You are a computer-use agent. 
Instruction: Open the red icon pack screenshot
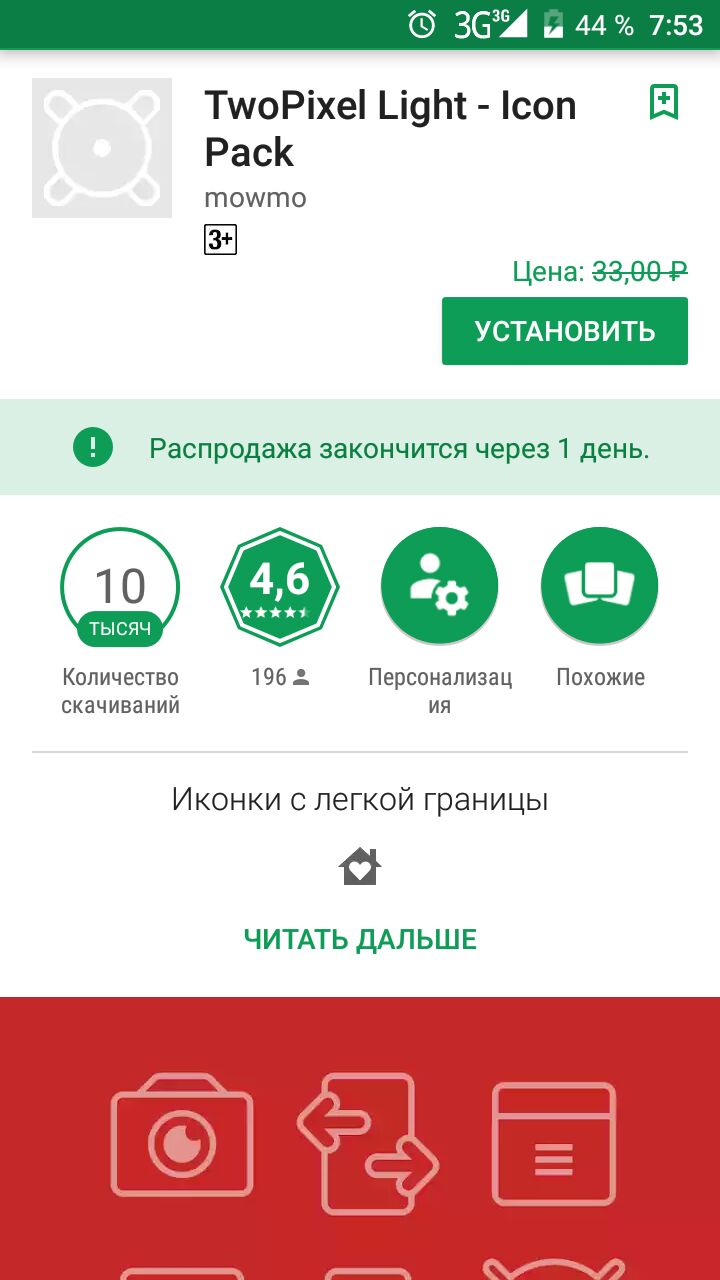360,1138
